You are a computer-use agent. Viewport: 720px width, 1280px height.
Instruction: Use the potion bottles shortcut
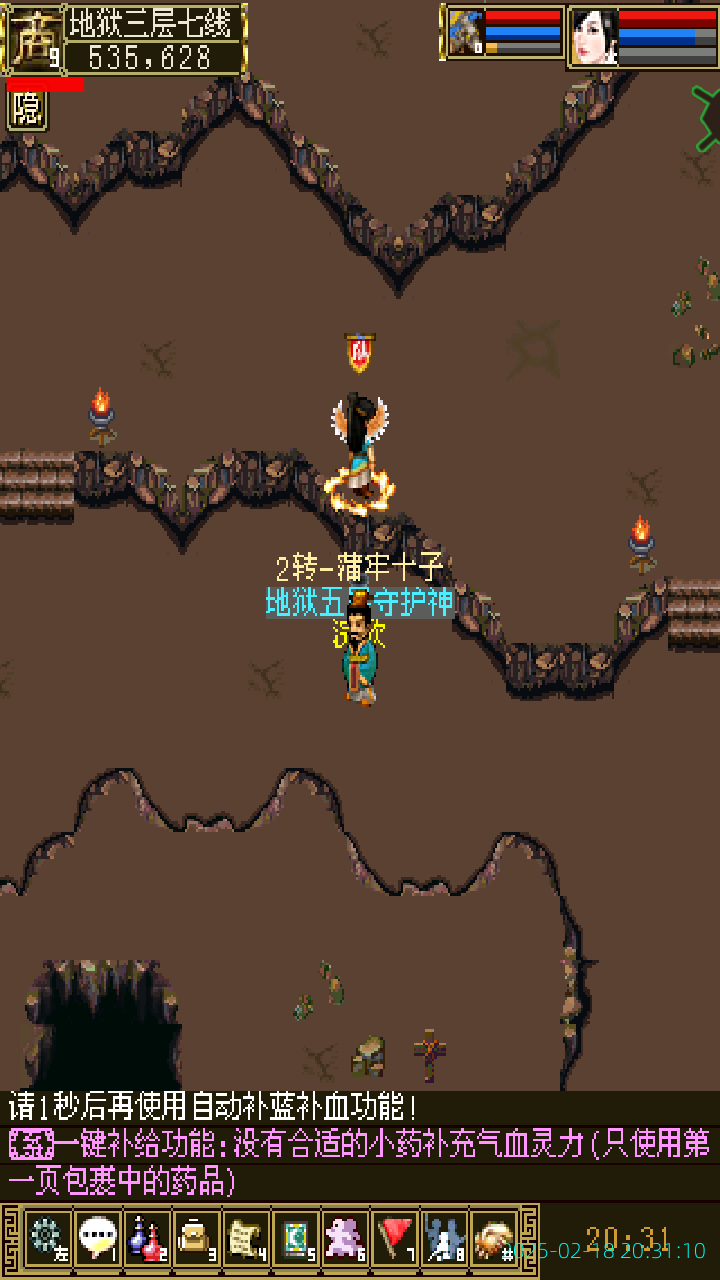pyautogui.click(x=147, y=1238)
